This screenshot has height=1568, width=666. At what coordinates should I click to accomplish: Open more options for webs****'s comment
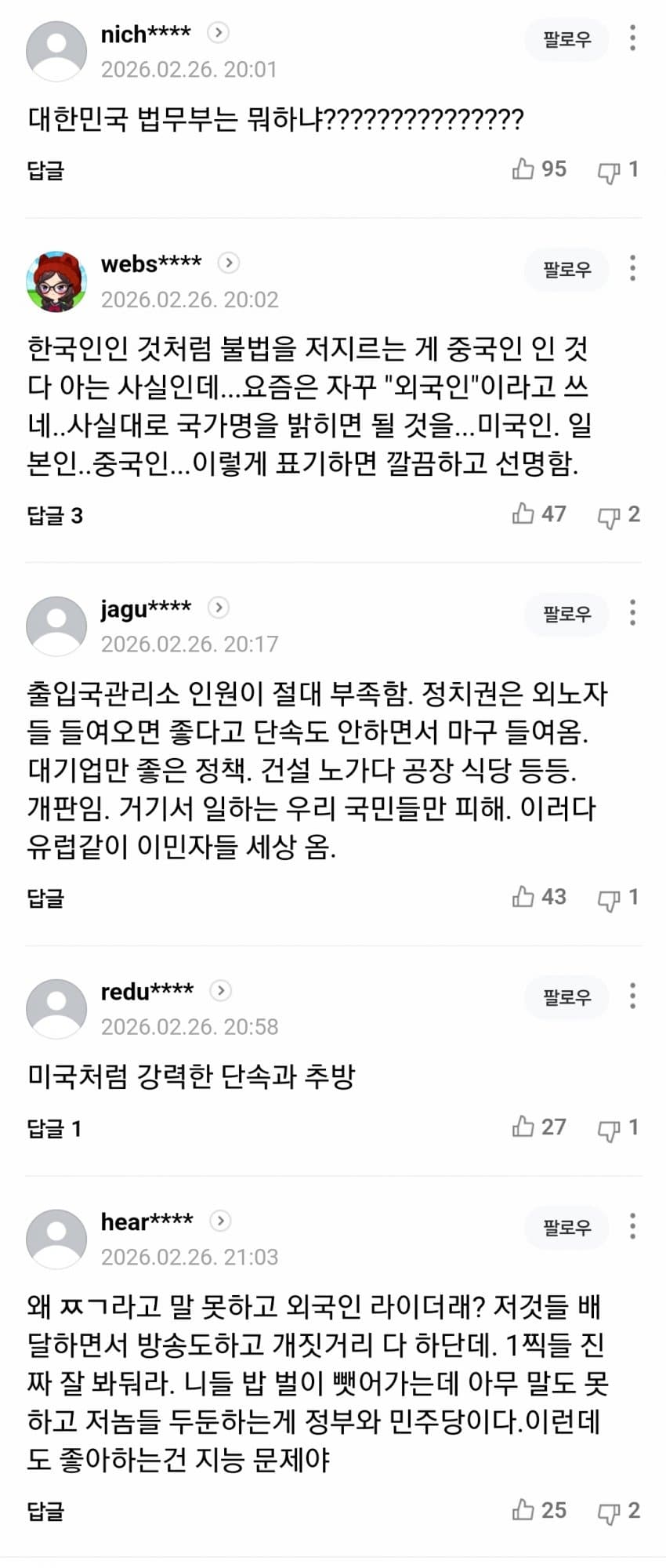pyautogui.click(x=632, y=269)
